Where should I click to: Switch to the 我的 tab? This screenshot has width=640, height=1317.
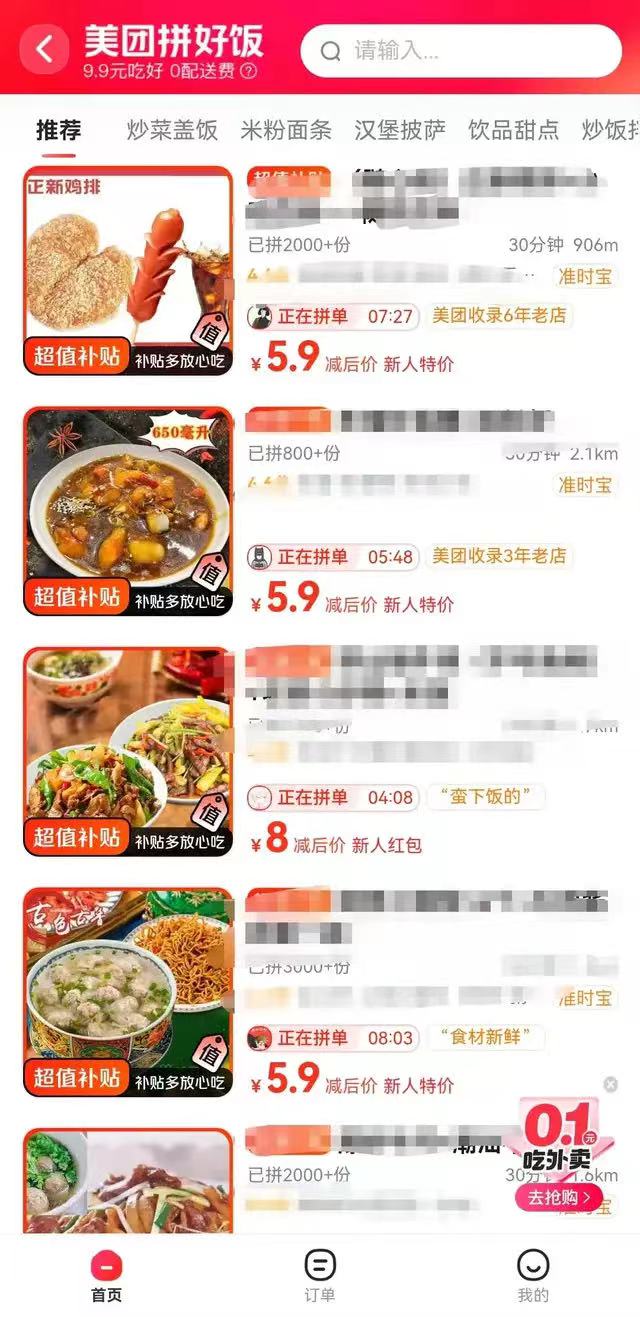point(533,1277)
